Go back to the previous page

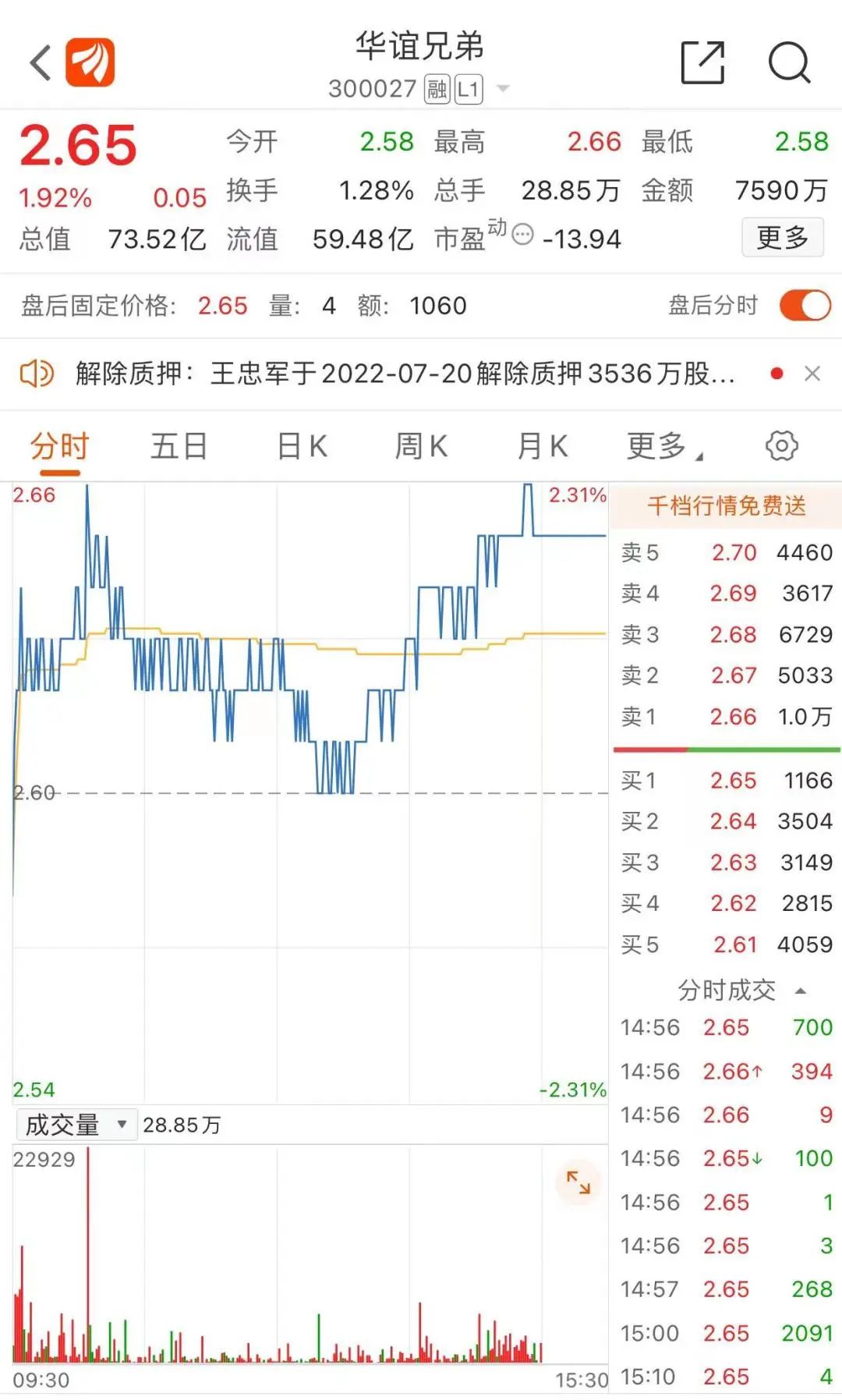tap(41, 62)
